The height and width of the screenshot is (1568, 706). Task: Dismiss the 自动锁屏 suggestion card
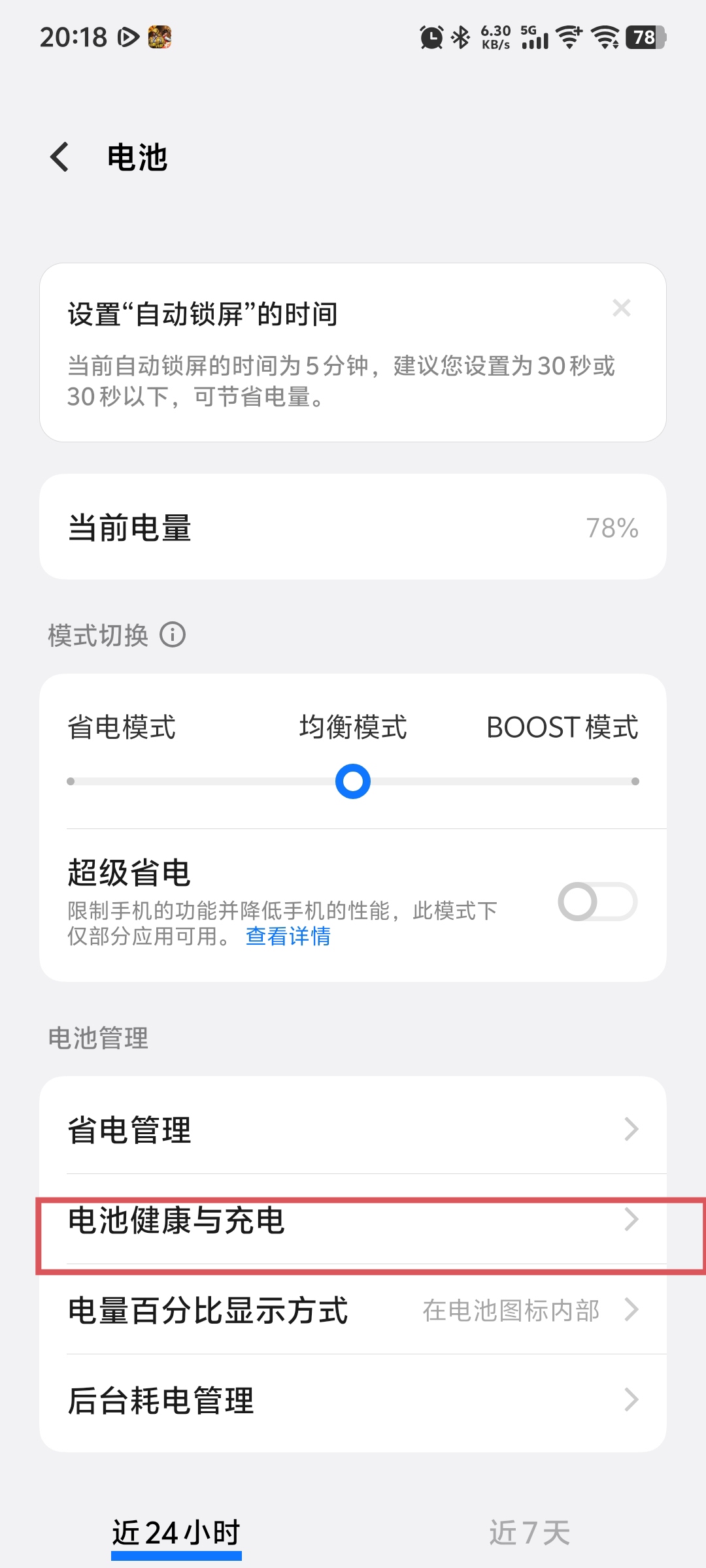(621, 308)
